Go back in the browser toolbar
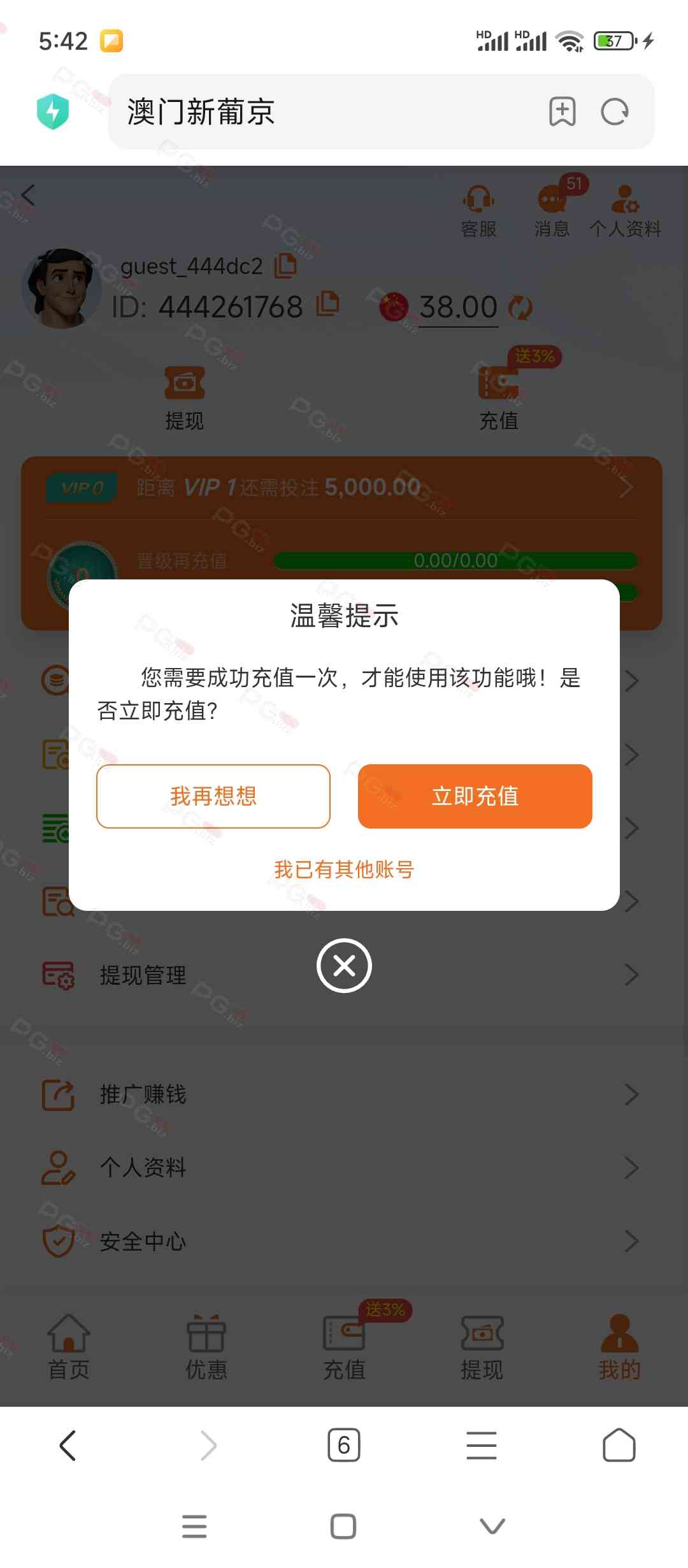The width and height of the screenshot is (688, 1568). click(68, 1445)
